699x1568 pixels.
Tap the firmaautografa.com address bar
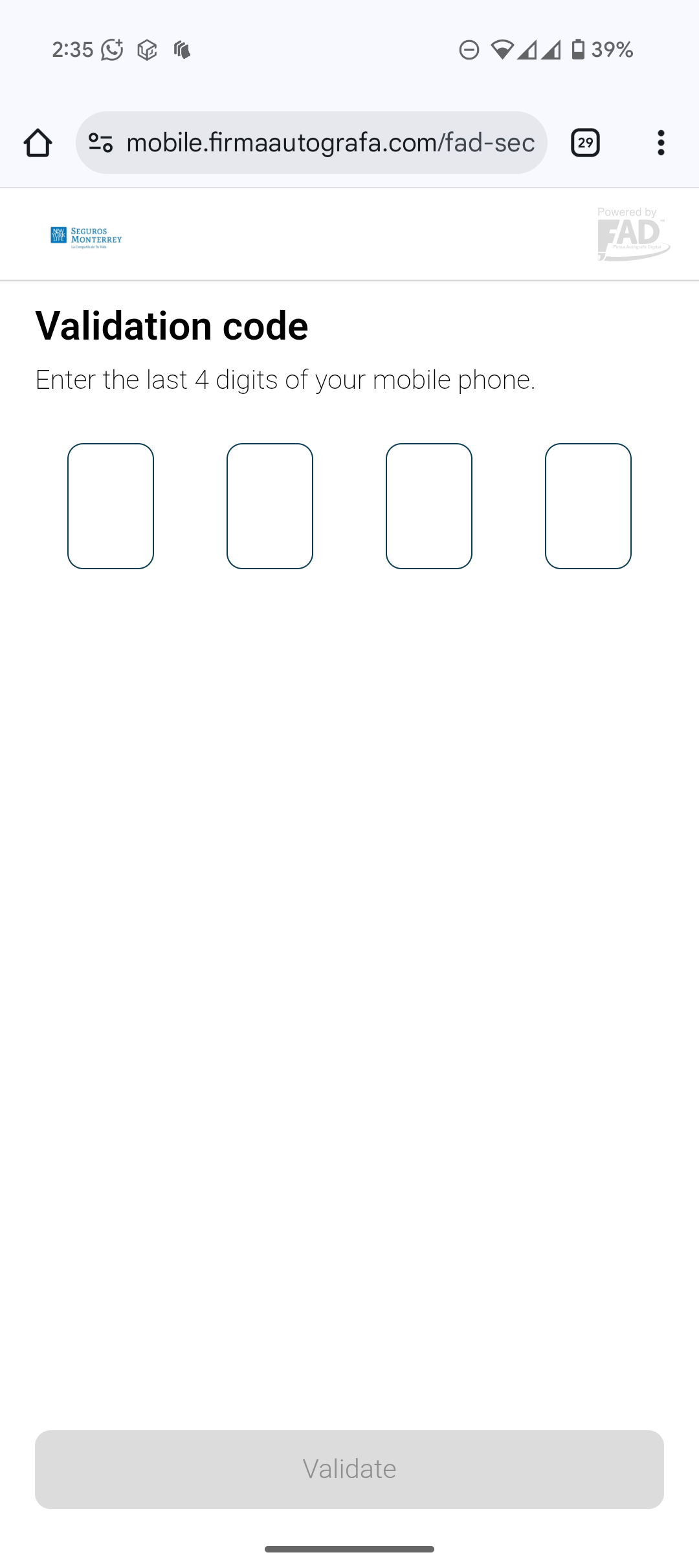tap(330, 143)
